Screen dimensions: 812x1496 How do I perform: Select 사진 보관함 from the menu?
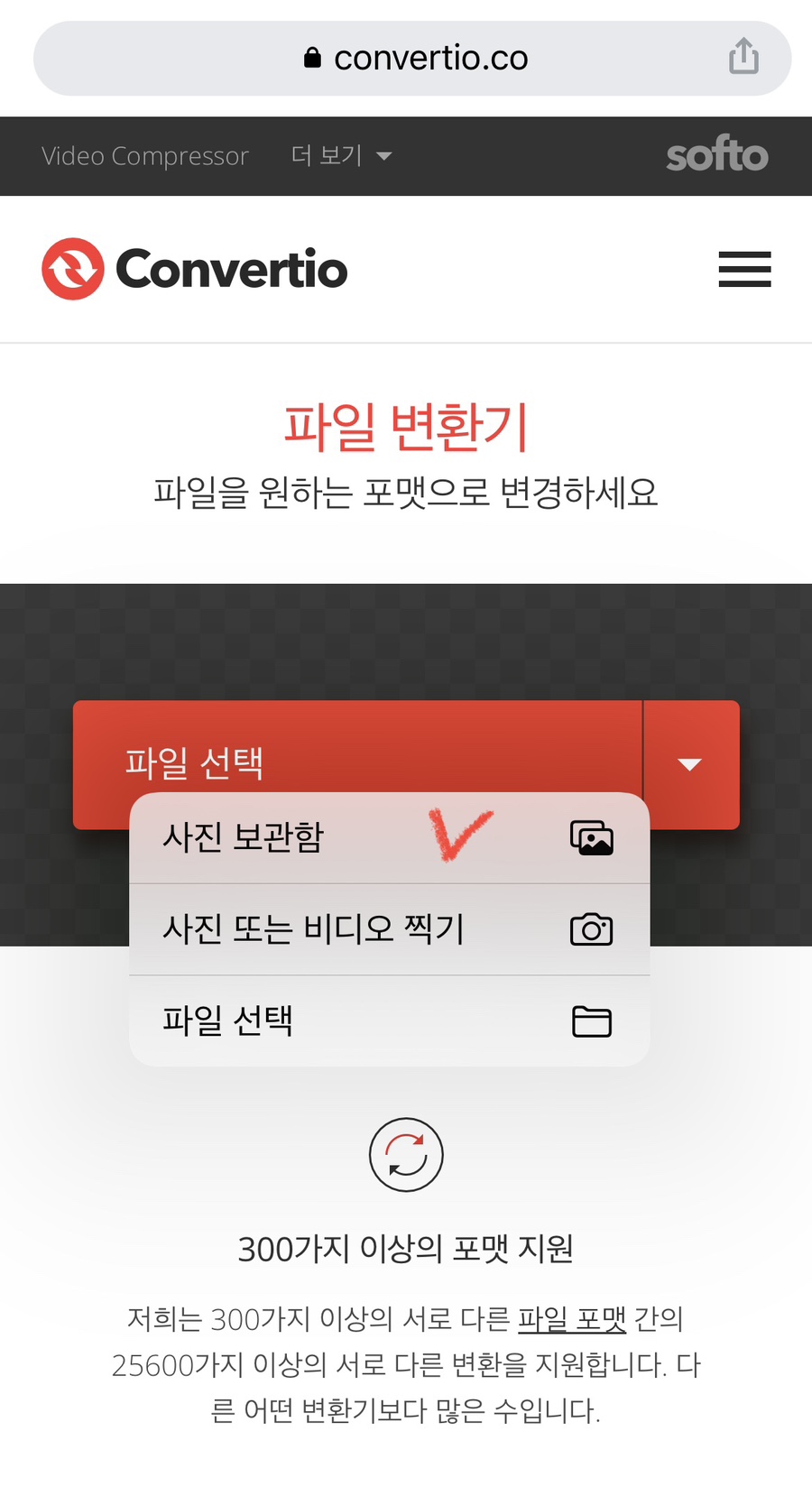[x=390, y=837]
